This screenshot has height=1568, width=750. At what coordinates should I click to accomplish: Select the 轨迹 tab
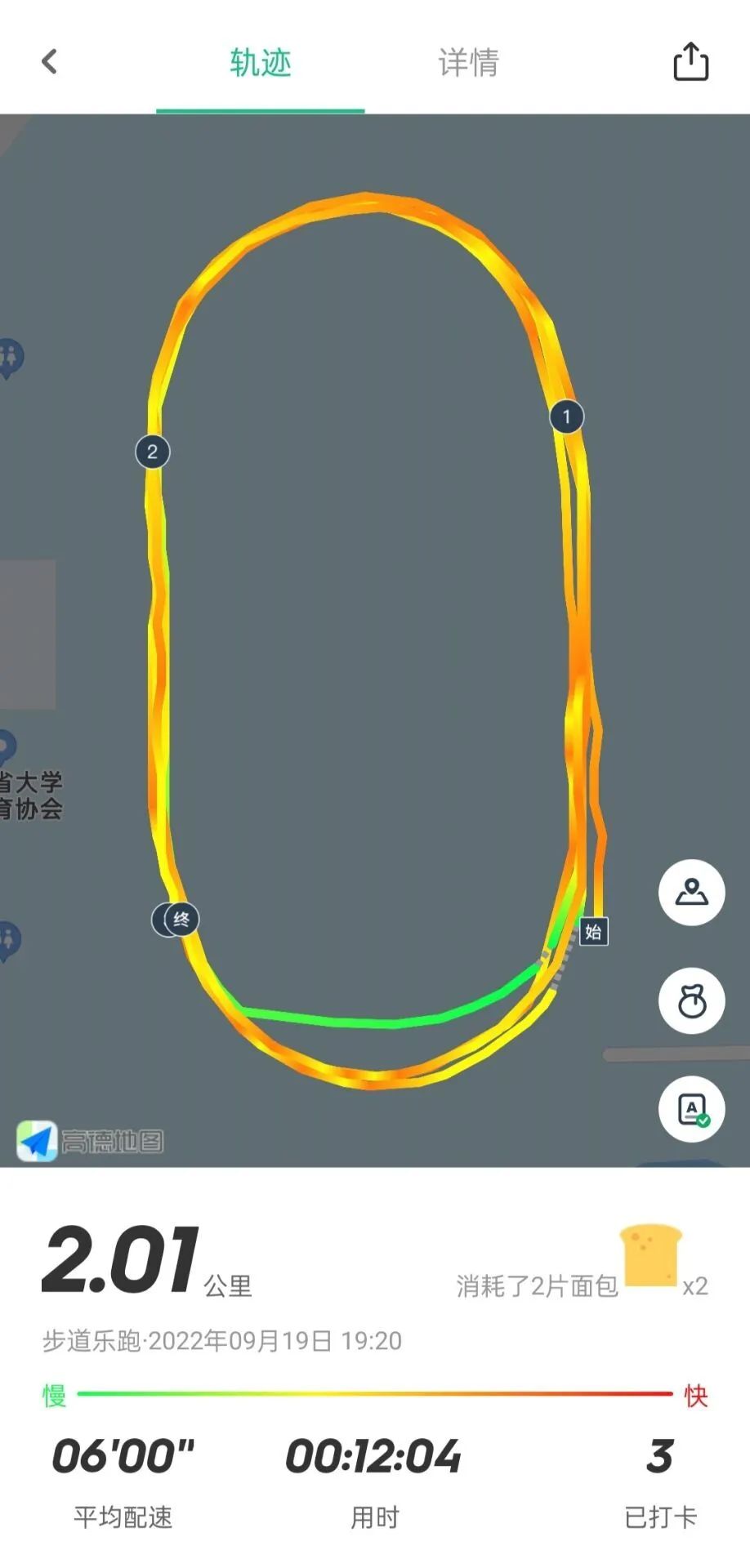tap(260, 63)
